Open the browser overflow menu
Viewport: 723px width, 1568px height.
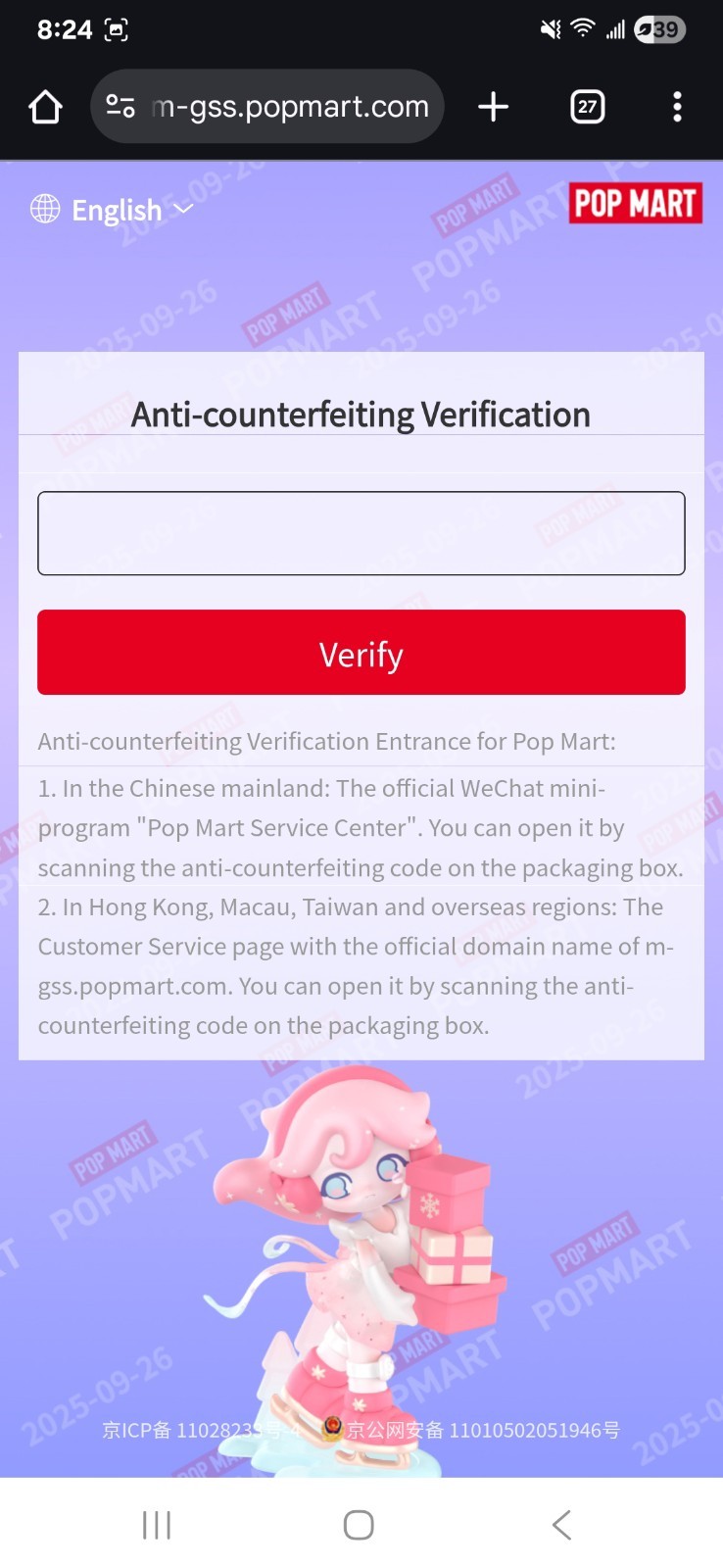pyautogui.click(x=677, y=107)
